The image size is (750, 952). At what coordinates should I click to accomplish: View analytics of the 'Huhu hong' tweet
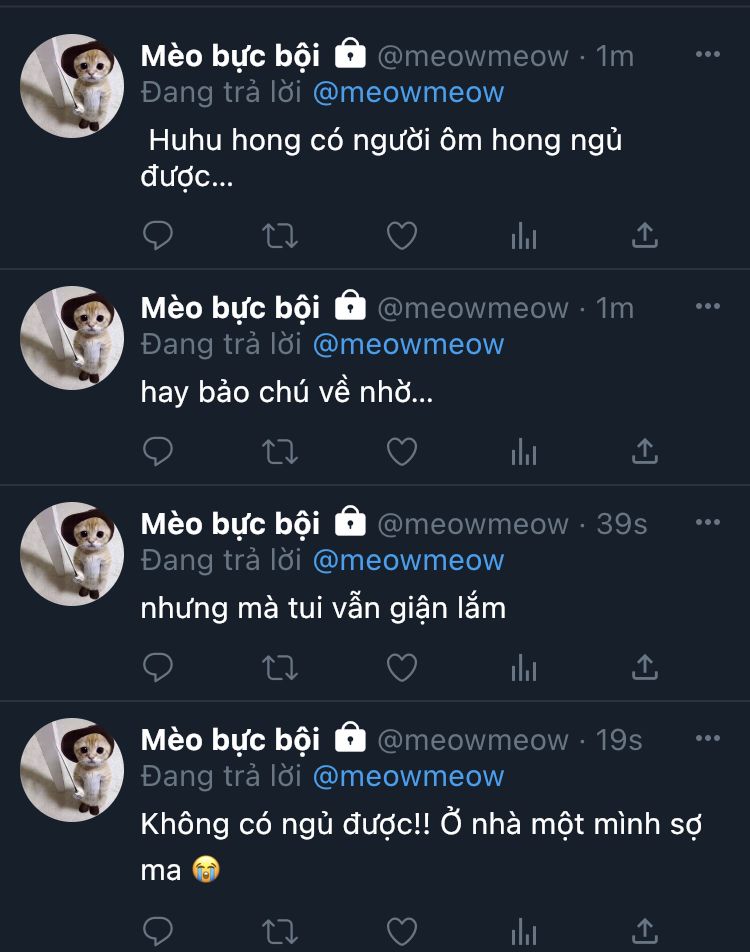[524, 236]
